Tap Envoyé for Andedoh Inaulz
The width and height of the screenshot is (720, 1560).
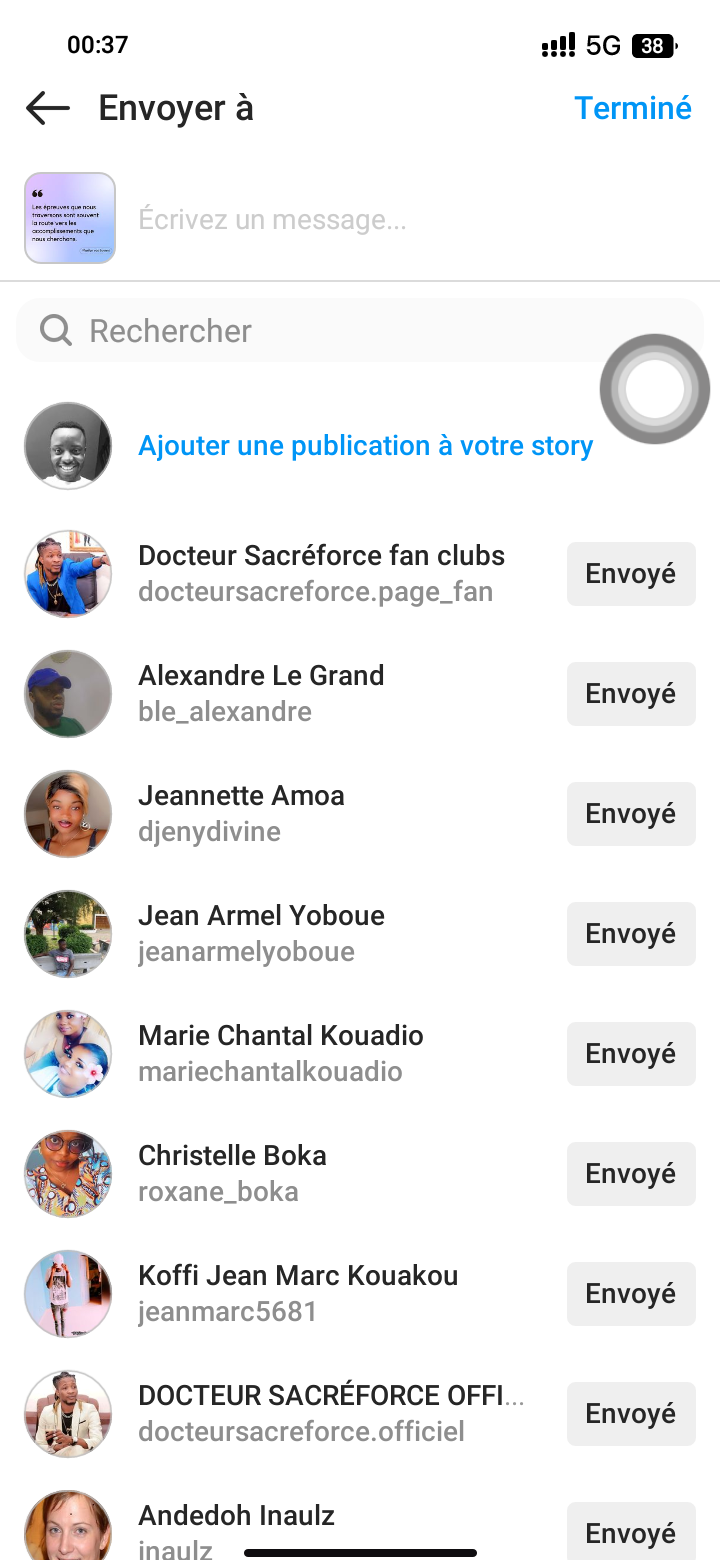click(x=630, y=1532)
